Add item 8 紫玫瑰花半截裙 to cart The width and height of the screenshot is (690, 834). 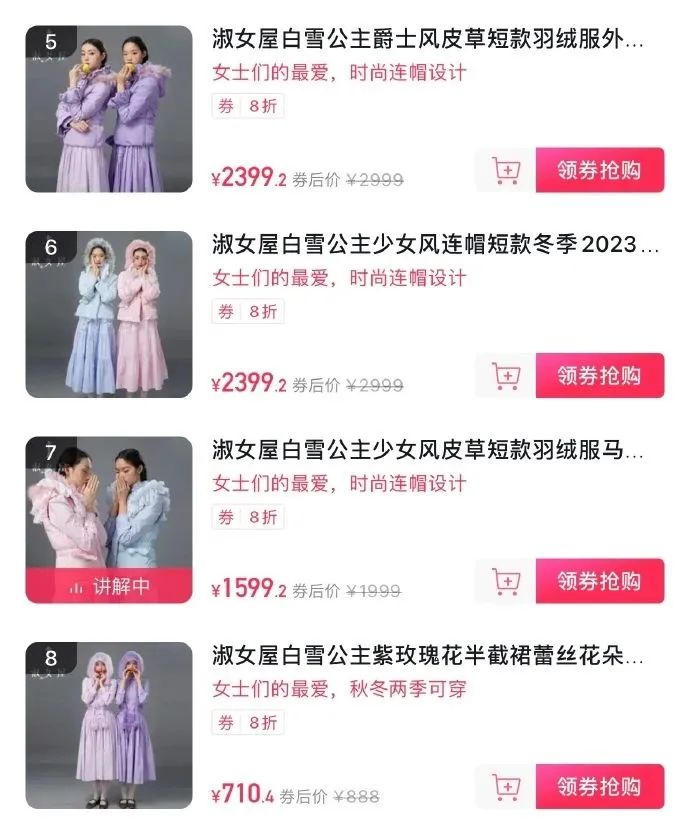(506, 786)
